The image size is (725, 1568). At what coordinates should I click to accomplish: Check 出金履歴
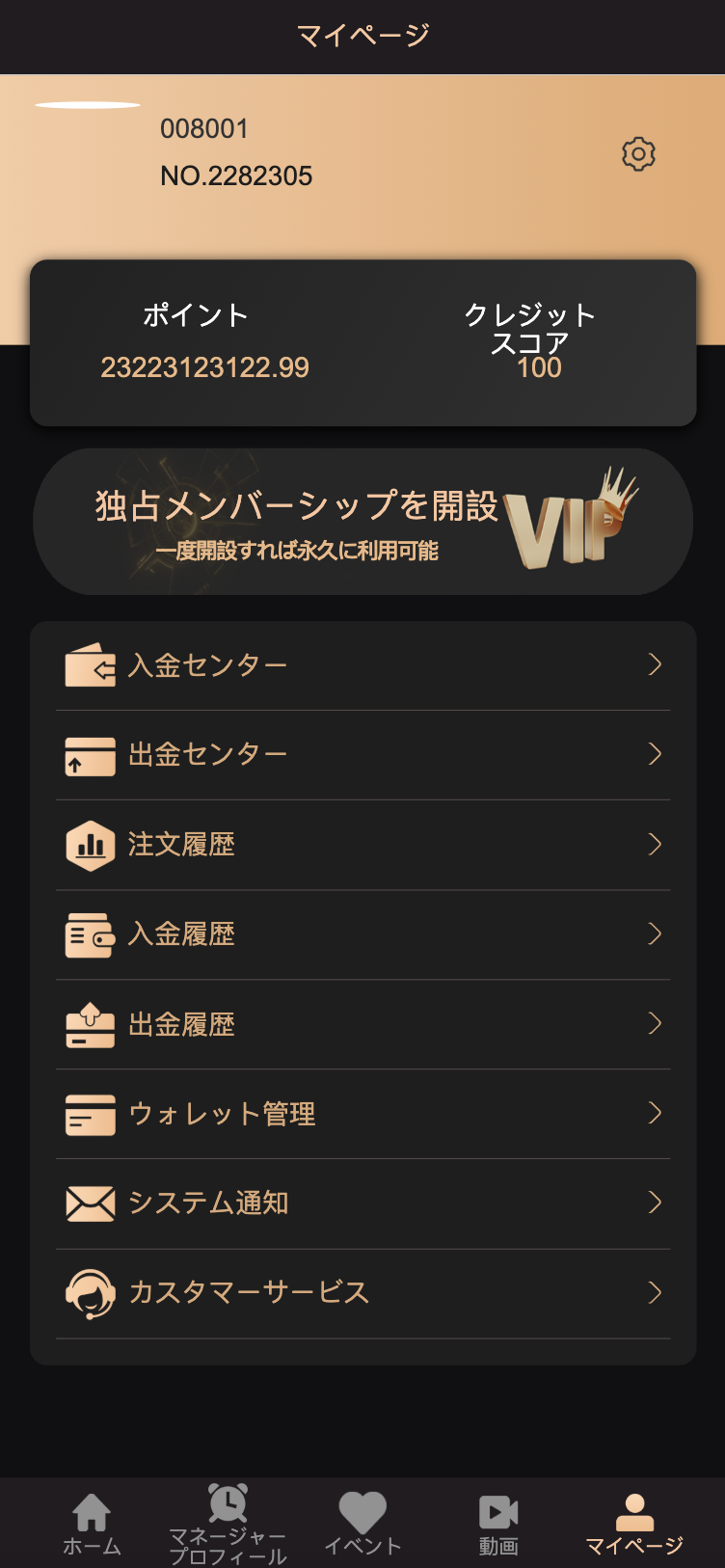[x=362, y=1024]
